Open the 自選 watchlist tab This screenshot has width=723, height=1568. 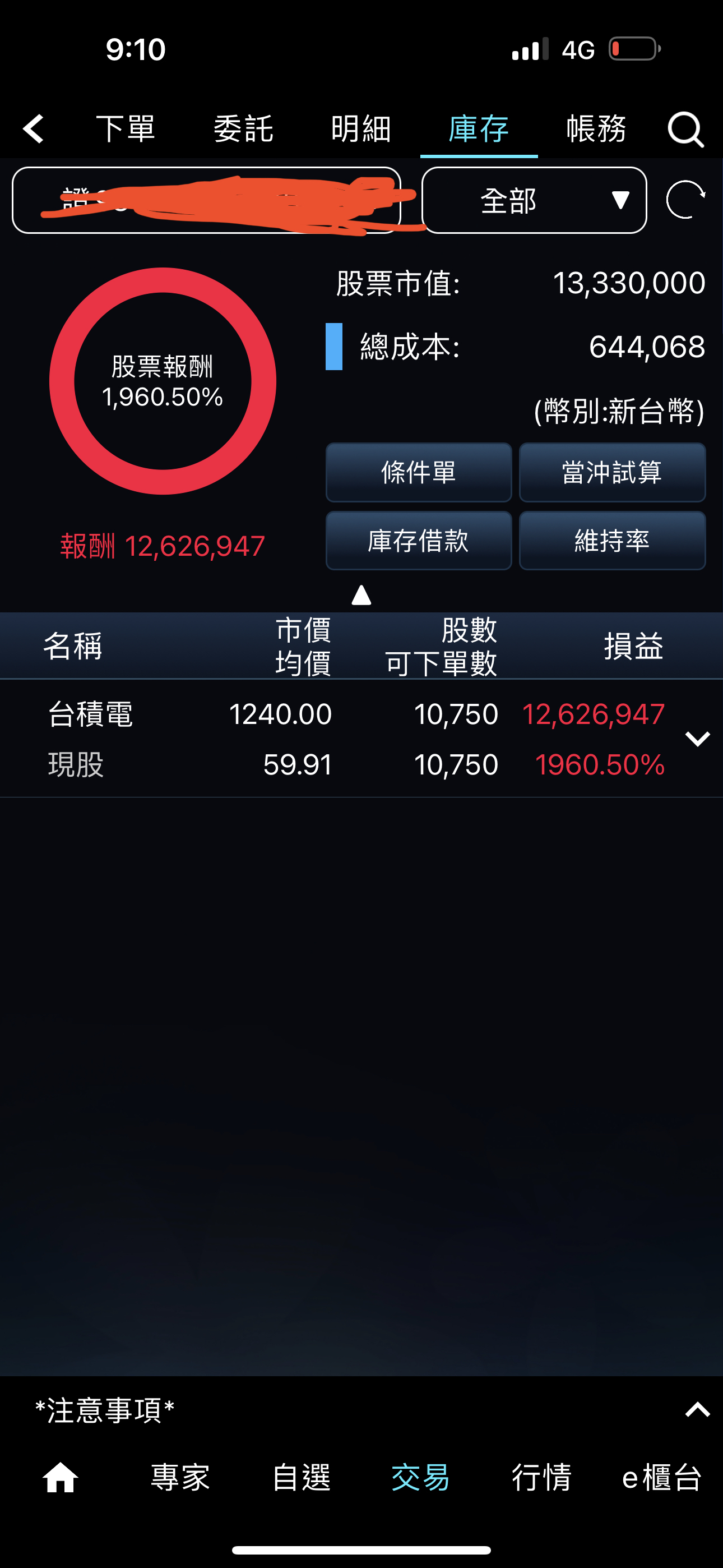click(302, 1477)
